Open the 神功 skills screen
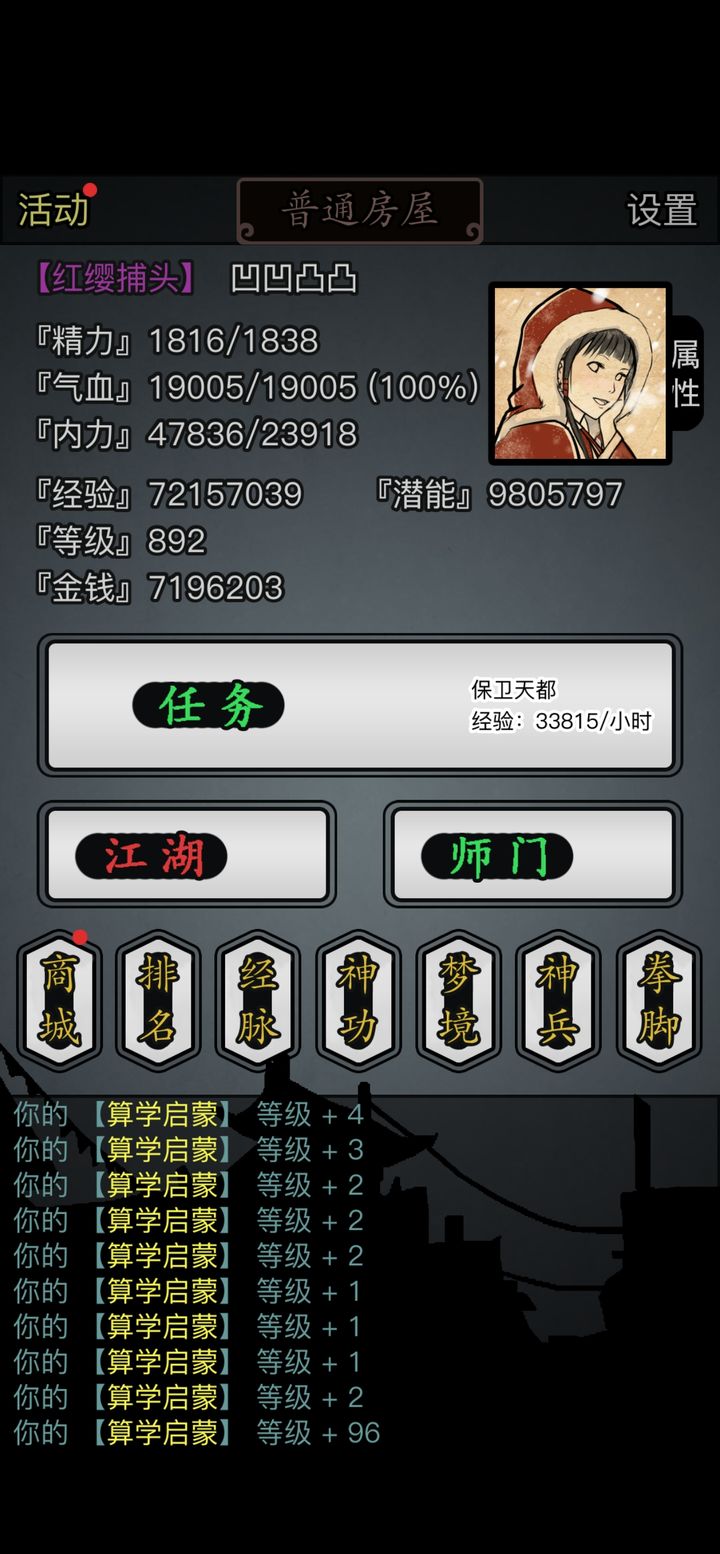 tap(358, 1000)
